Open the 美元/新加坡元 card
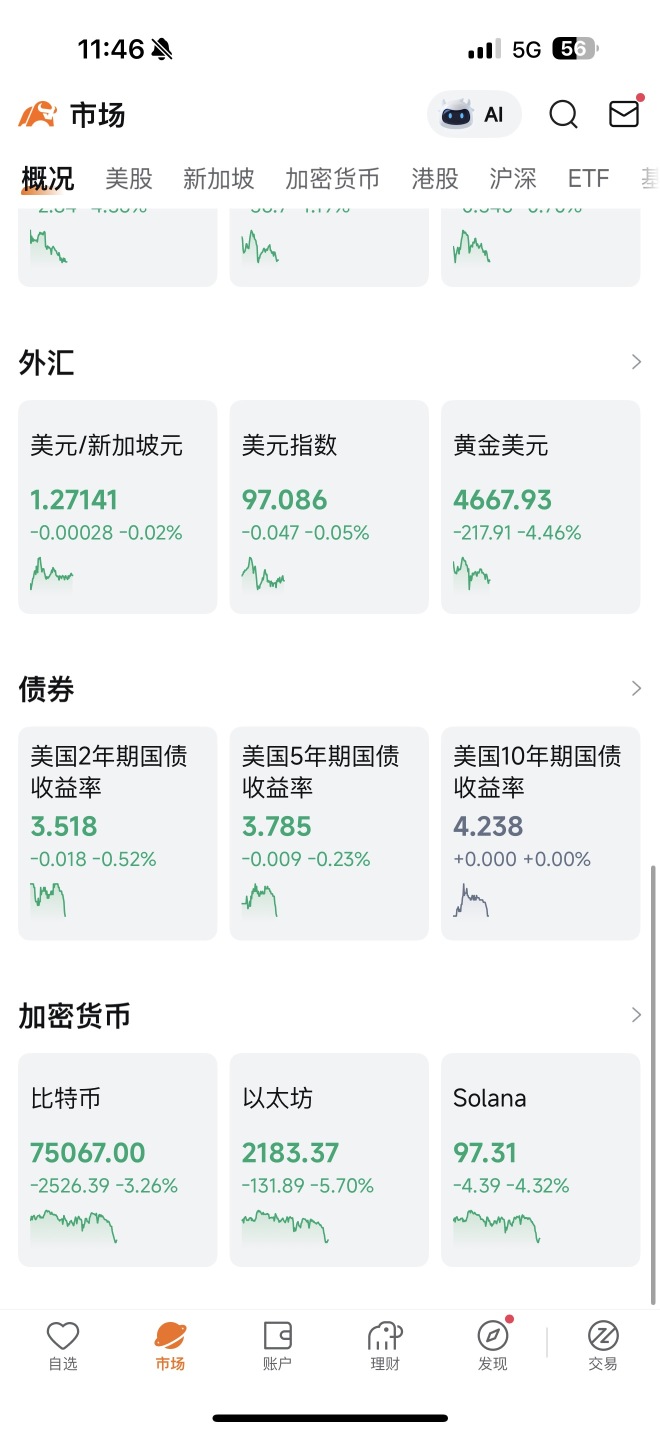660x1434 pixels. pyautogui.click(x=118, y=507)
